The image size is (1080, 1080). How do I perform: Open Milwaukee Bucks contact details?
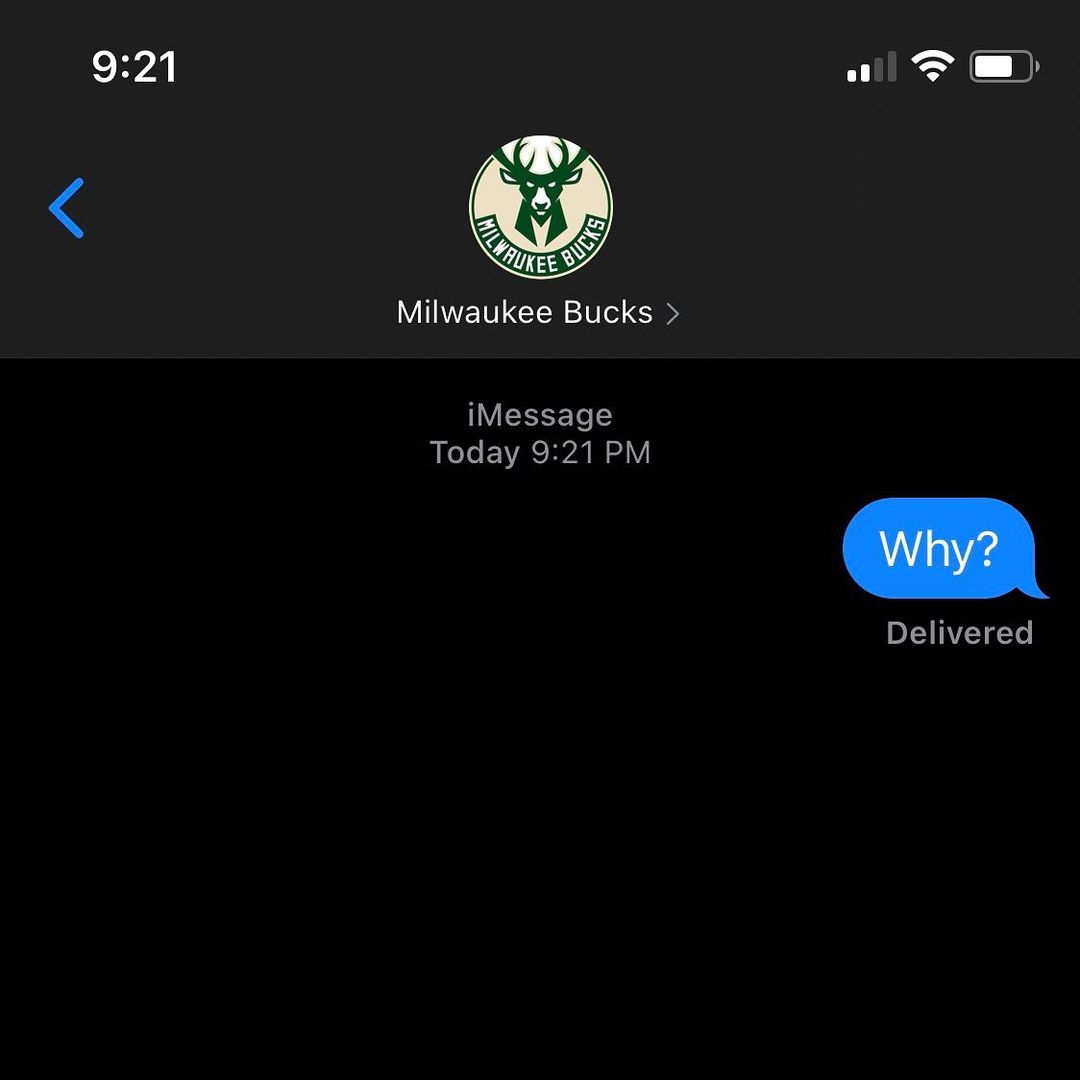(537, 313)
